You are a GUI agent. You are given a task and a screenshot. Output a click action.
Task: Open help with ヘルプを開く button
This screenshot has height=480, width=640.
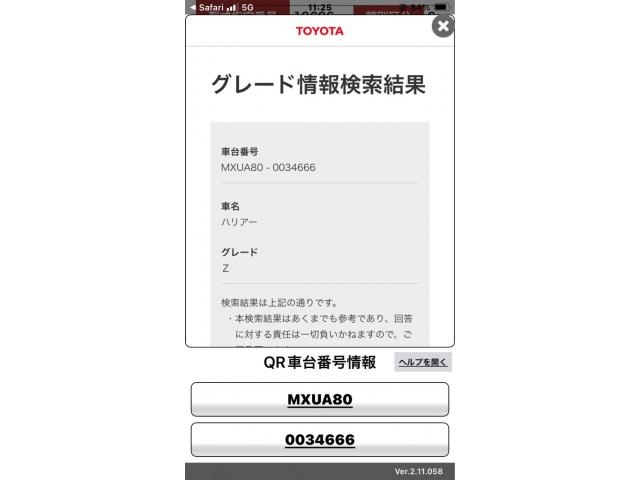(423, 362)
